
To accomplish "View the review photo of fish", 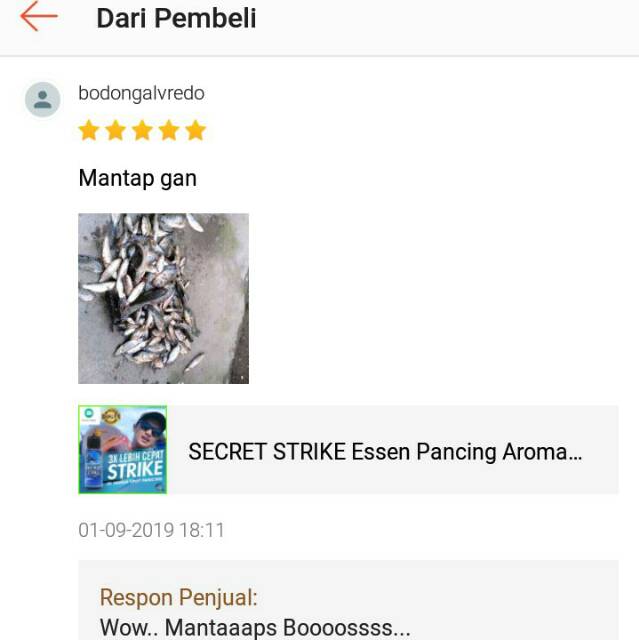I will point(164,298).
